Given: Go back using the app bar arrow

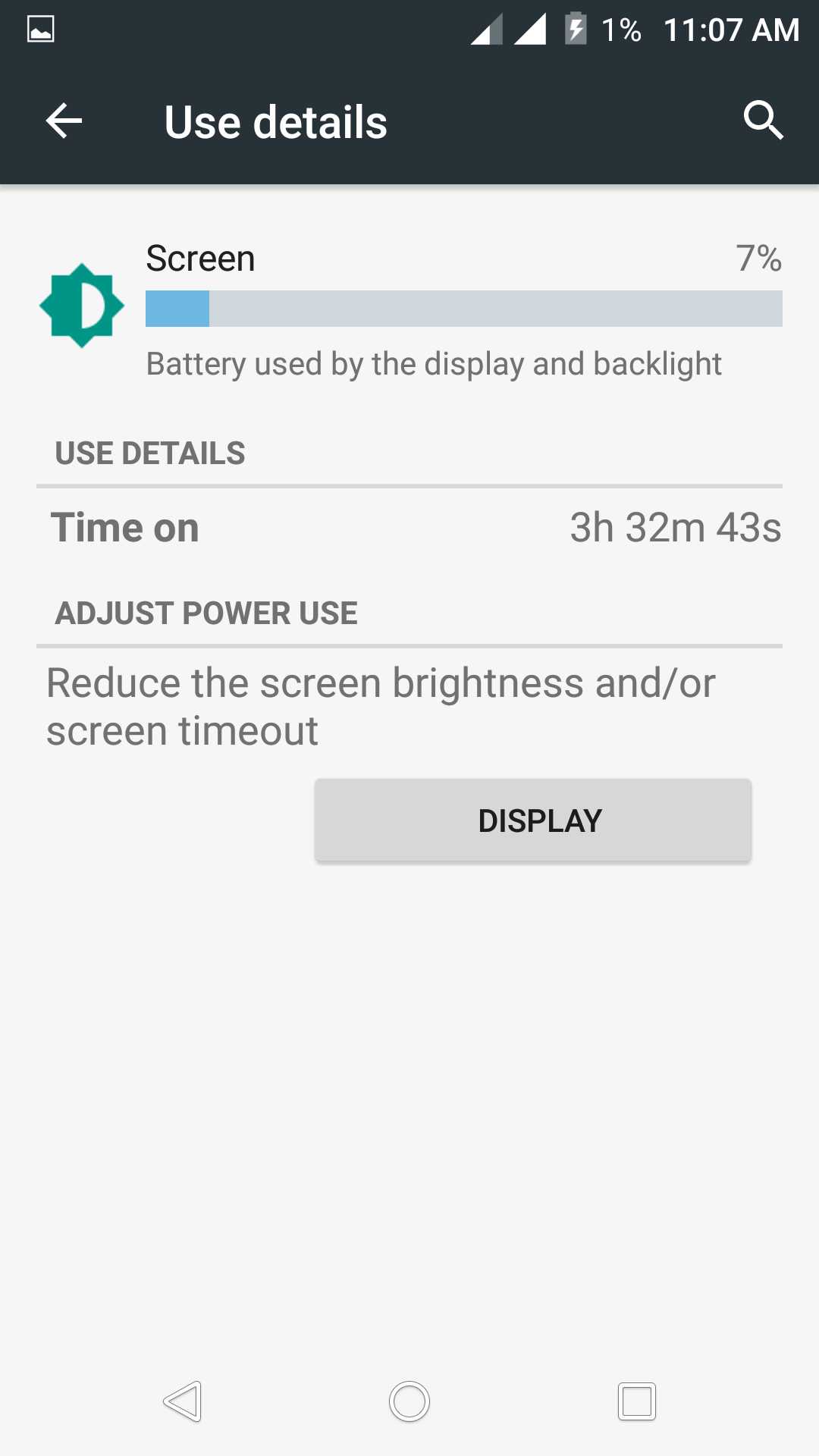Looking at the screenshot, I should pos(64,121).
